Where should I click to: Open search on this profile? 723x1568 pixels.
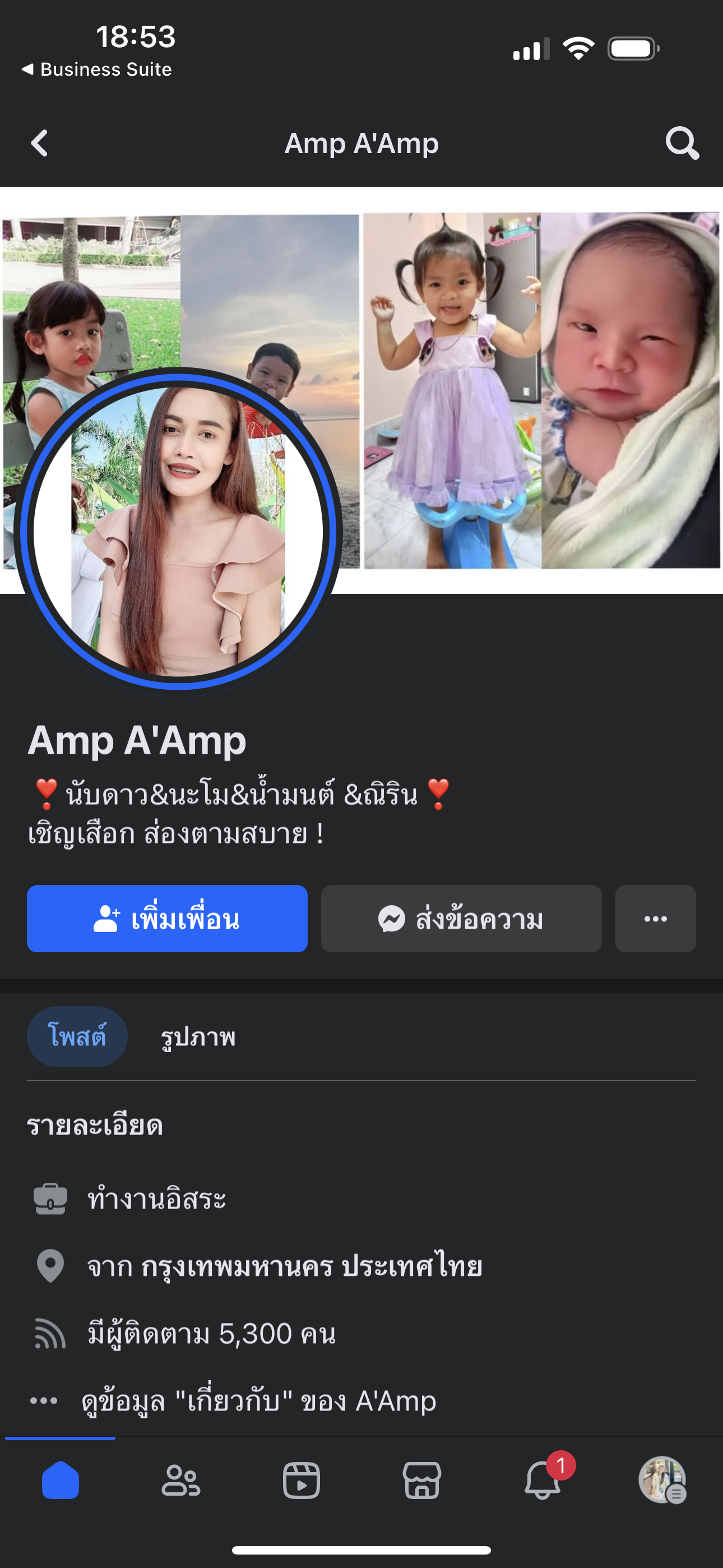click(x=682, y=144)
